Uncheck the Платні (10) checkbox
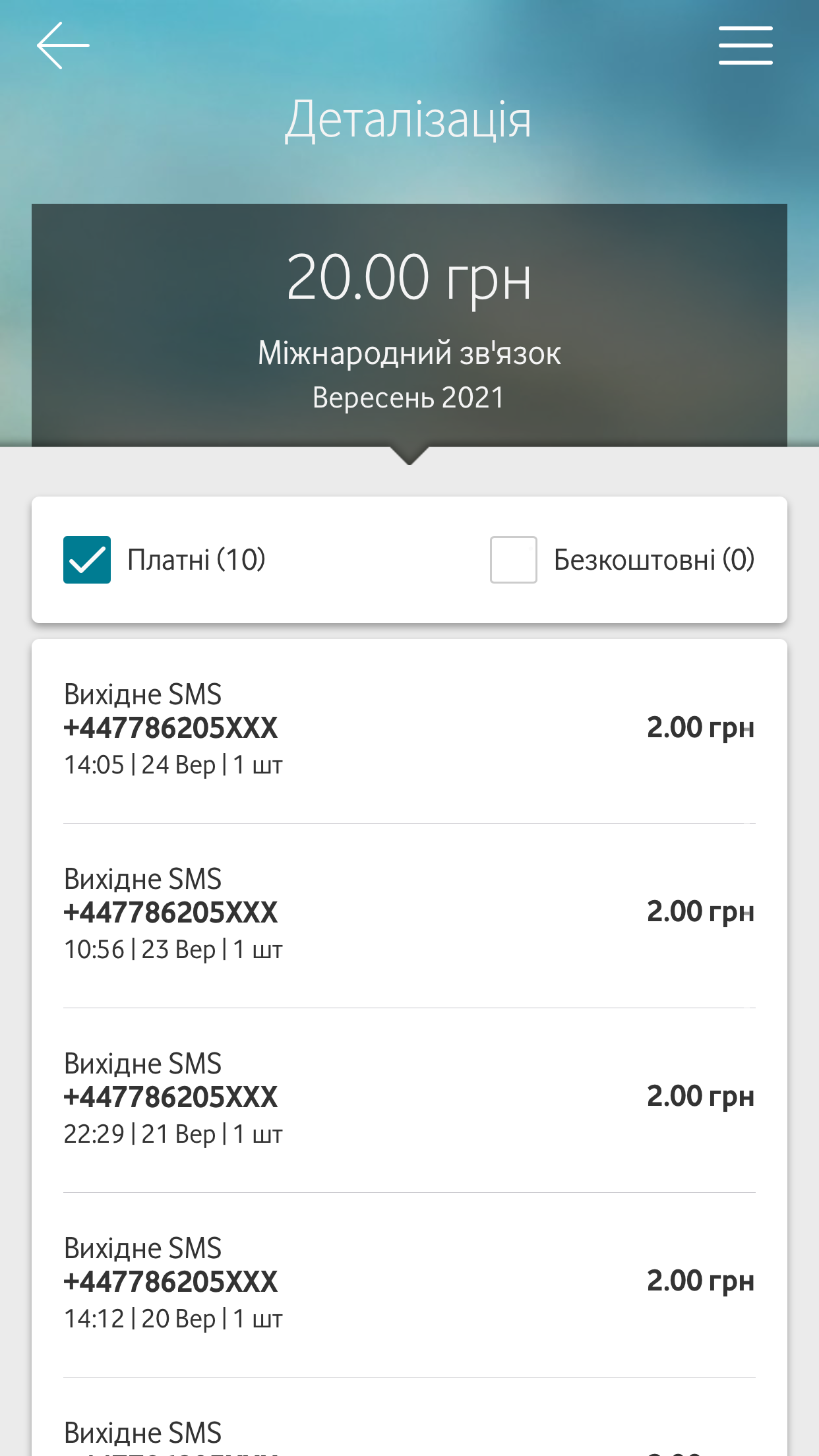This screenshot has height=1456, width=819. tap(87, 560)
